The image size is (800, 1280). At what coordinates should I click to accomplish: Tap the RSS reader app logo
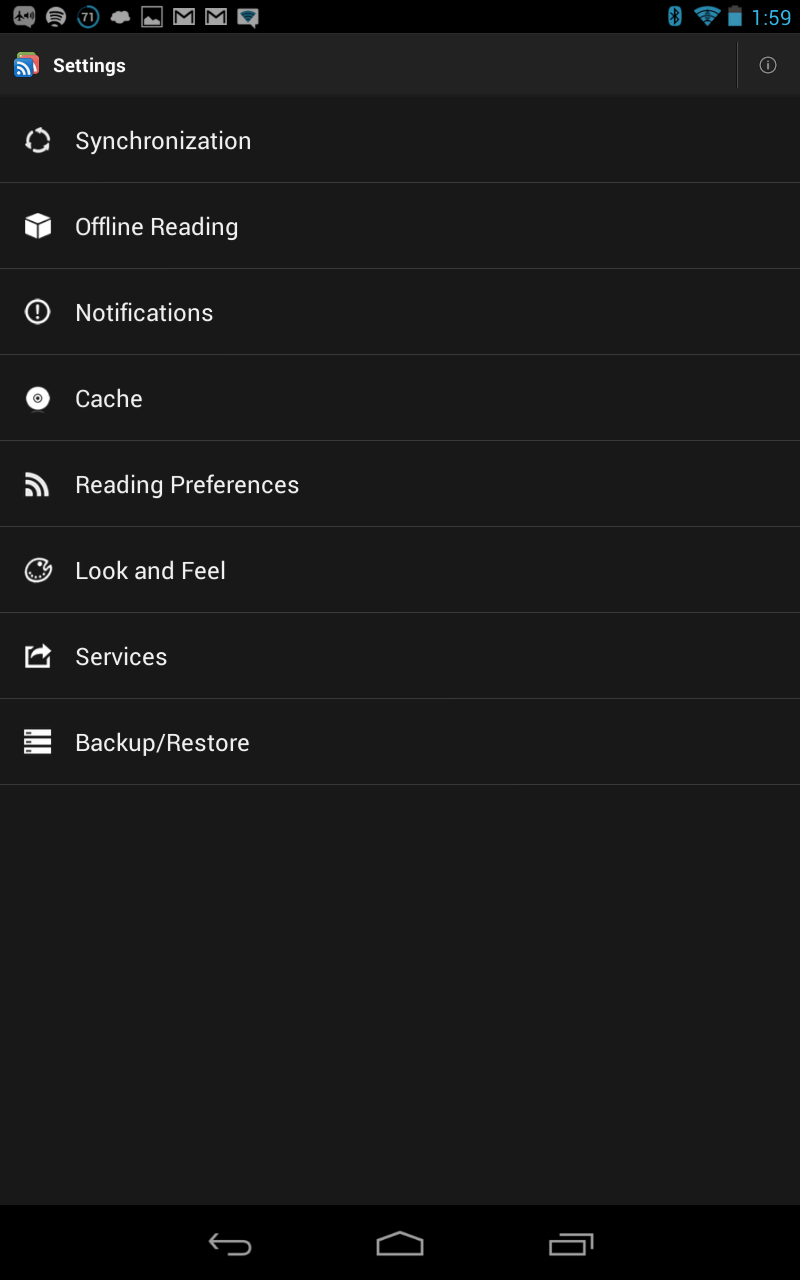pos(25,64)
